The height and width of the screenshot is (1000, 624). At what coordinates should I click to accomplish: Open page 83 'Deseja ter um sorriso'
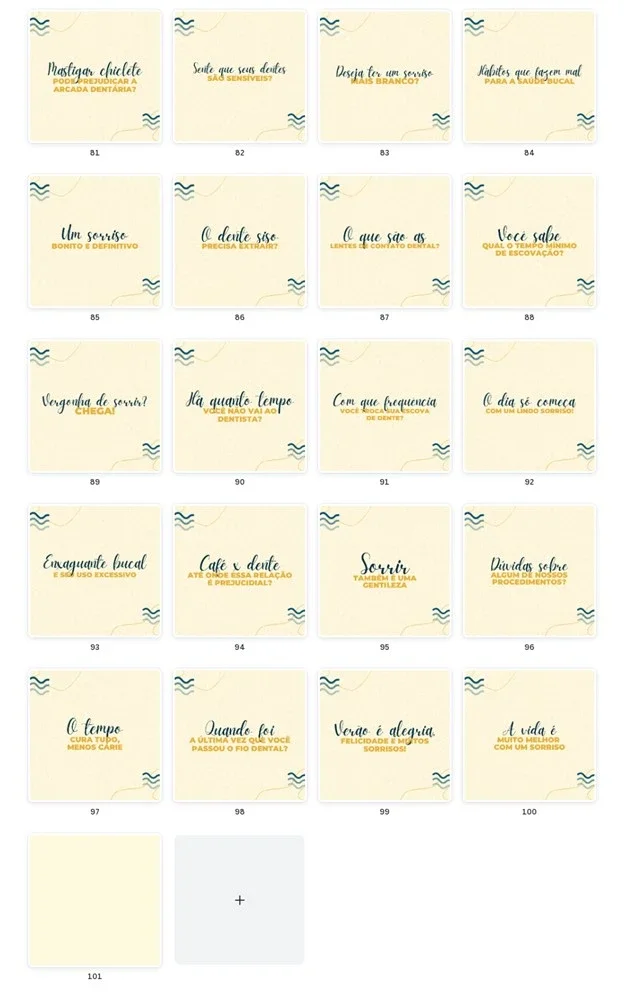click(384, 77)
